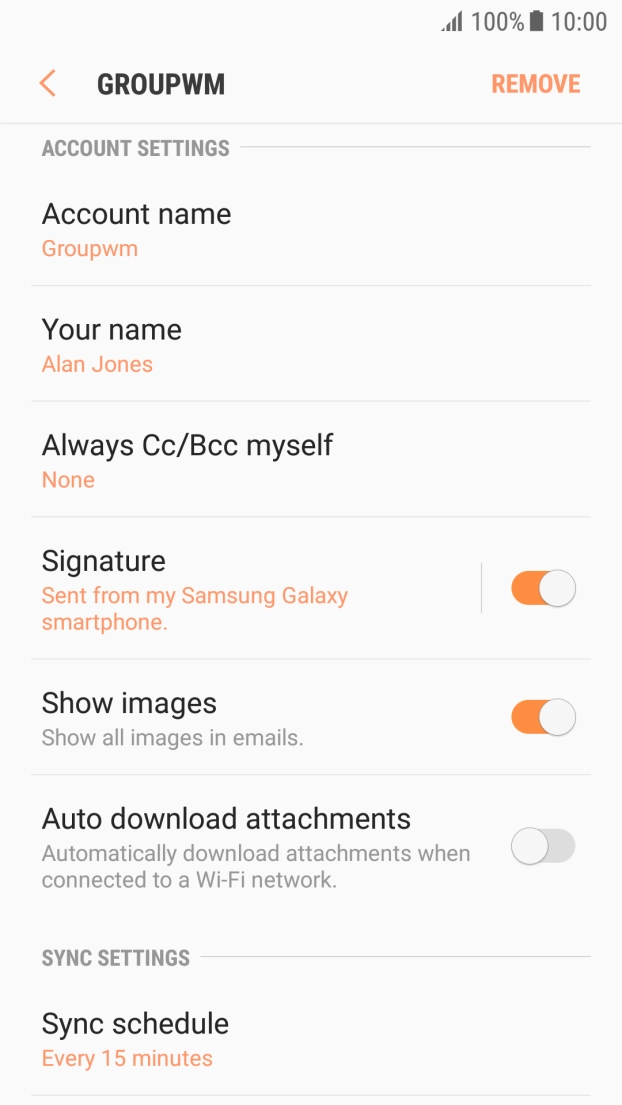Open the Account name setting
This screenshot has height=1105, width=622.
[x=310, y=229]
